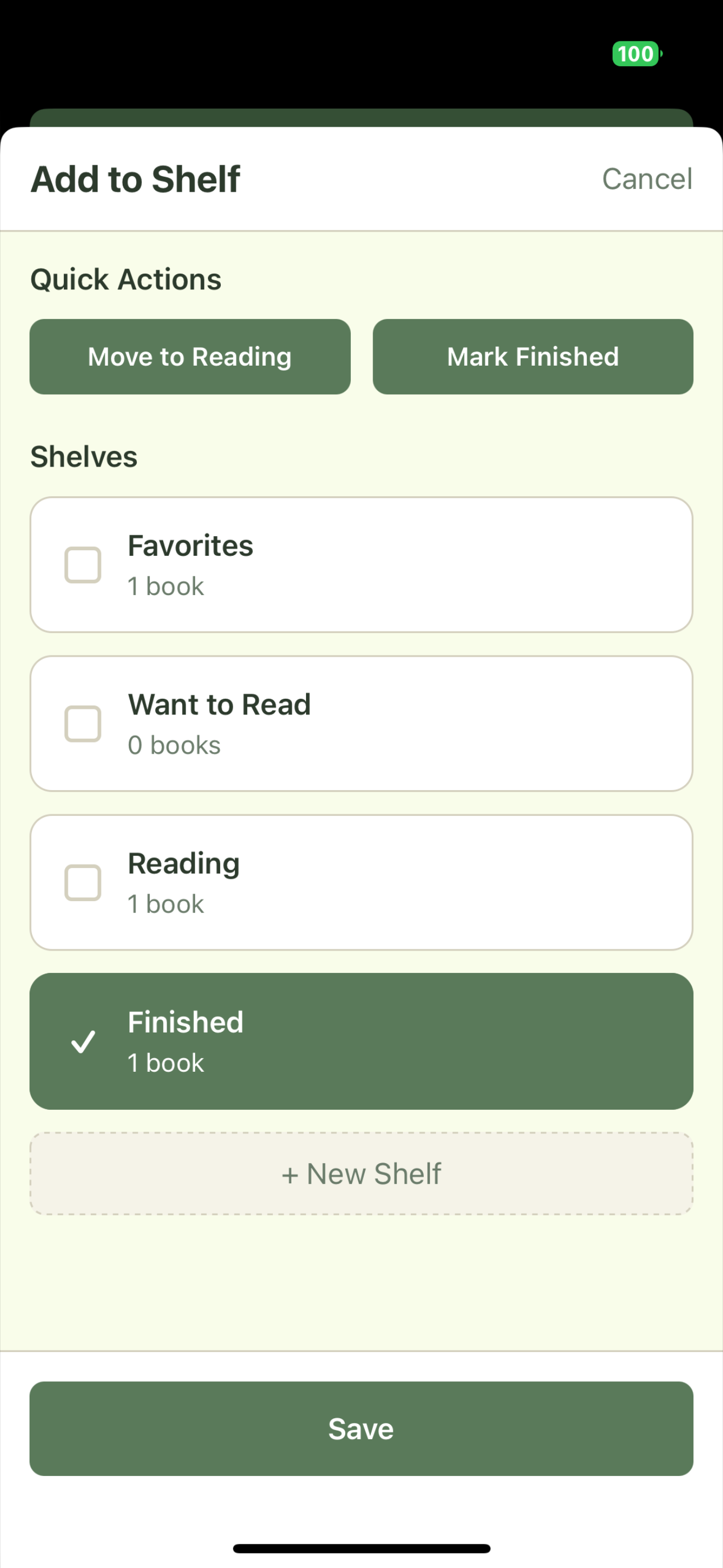This screenshot has width=723, height=1568.
Task: Tap the battery indicator showing 100
Action: coord(637,54)
